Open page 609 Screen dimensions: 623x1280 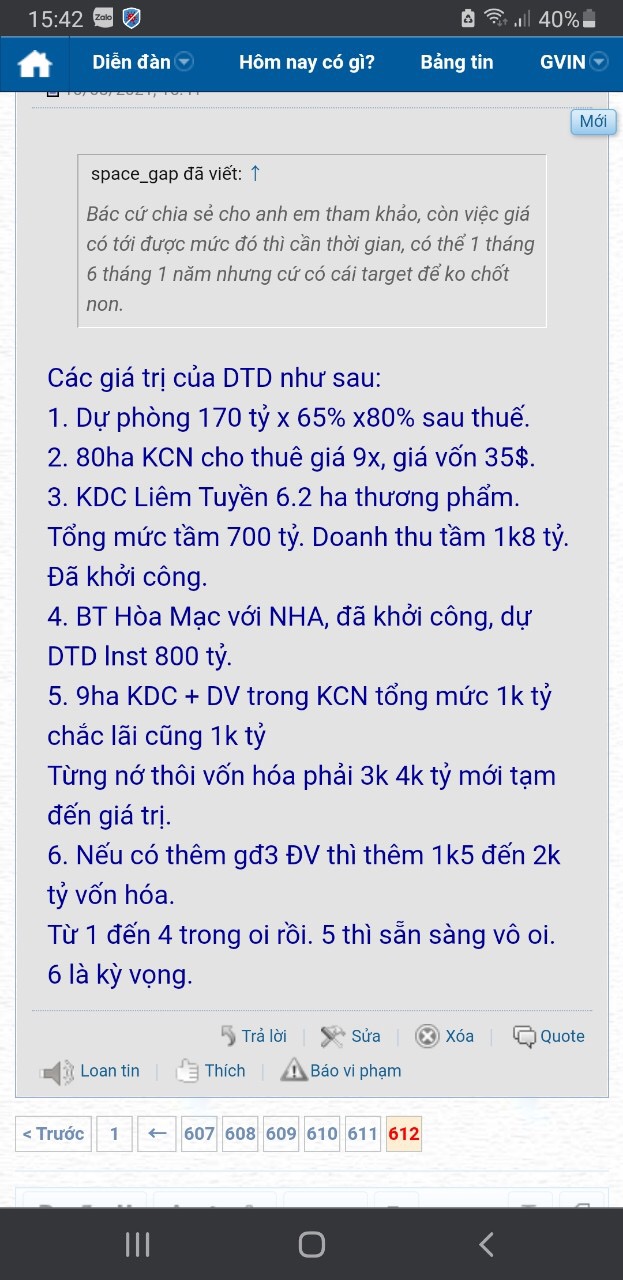281,1134
